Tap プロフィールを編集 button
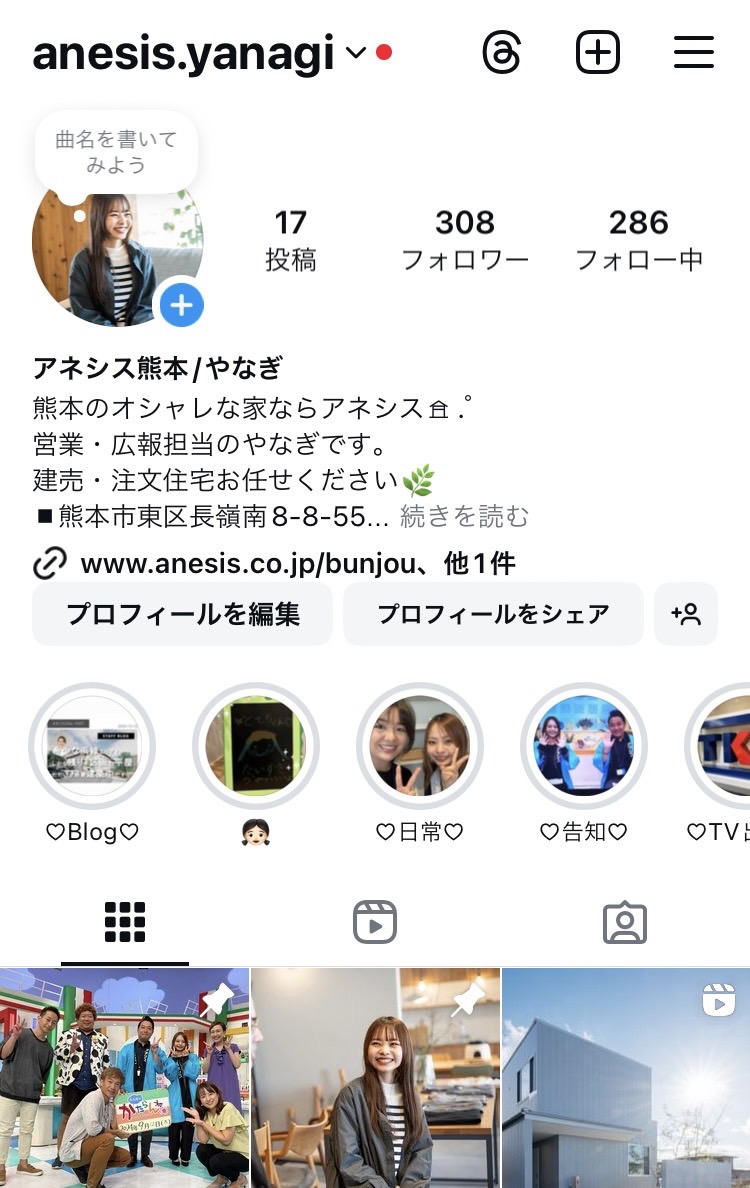The image size is (750, 1188). tap(182, 614)
